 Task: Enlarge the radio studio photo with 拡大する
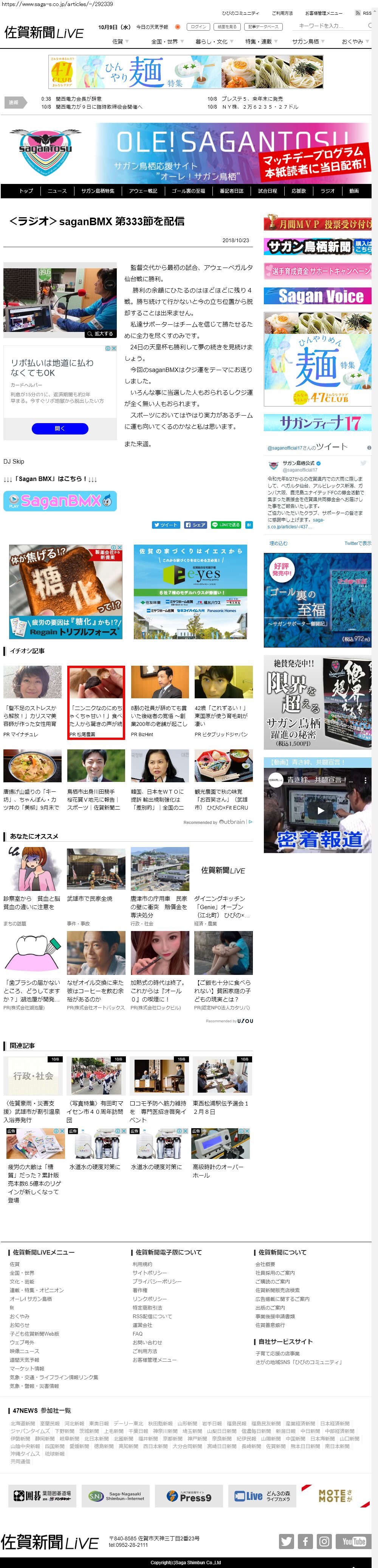coord(101,333)
